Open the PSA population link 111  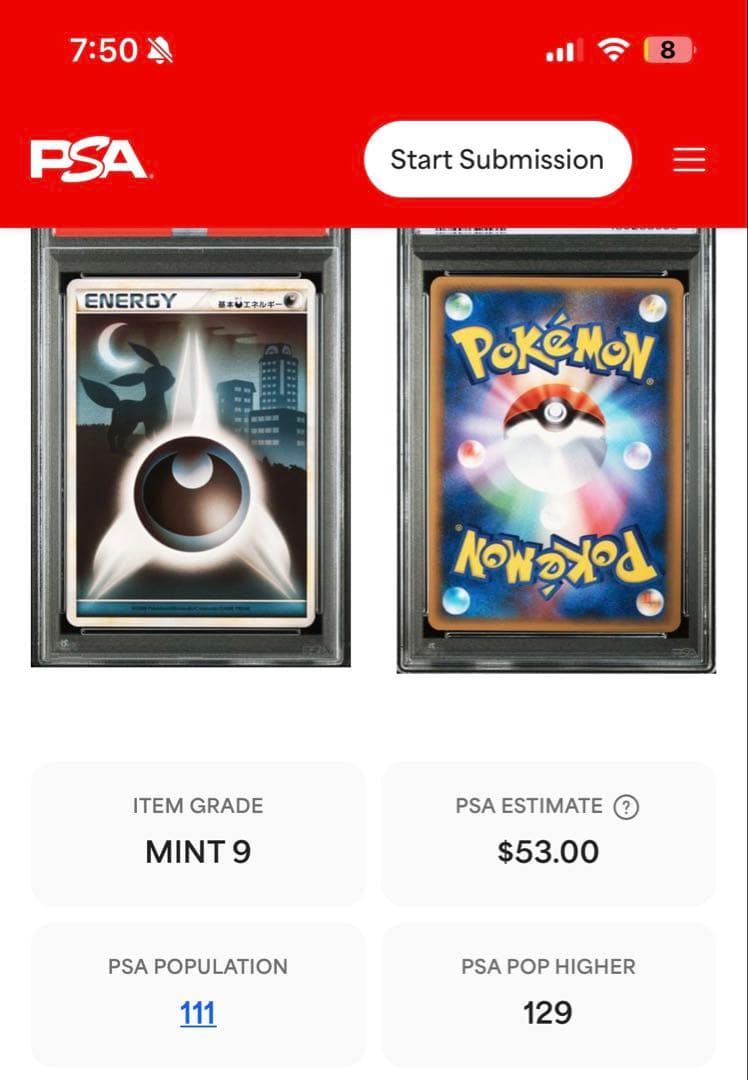click(x=198, y=1013)
